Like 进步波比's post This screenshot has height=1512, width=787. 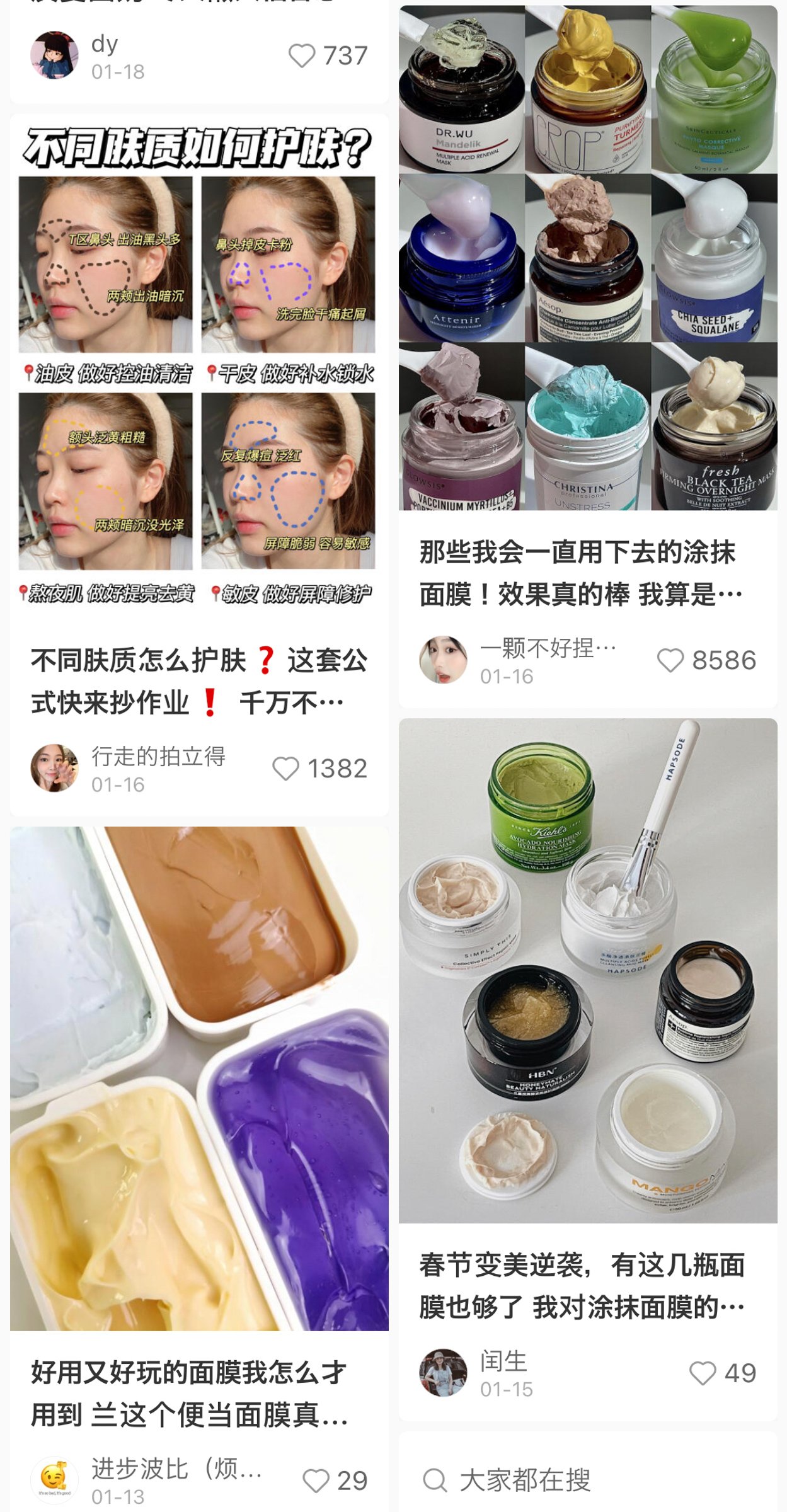316,1480
